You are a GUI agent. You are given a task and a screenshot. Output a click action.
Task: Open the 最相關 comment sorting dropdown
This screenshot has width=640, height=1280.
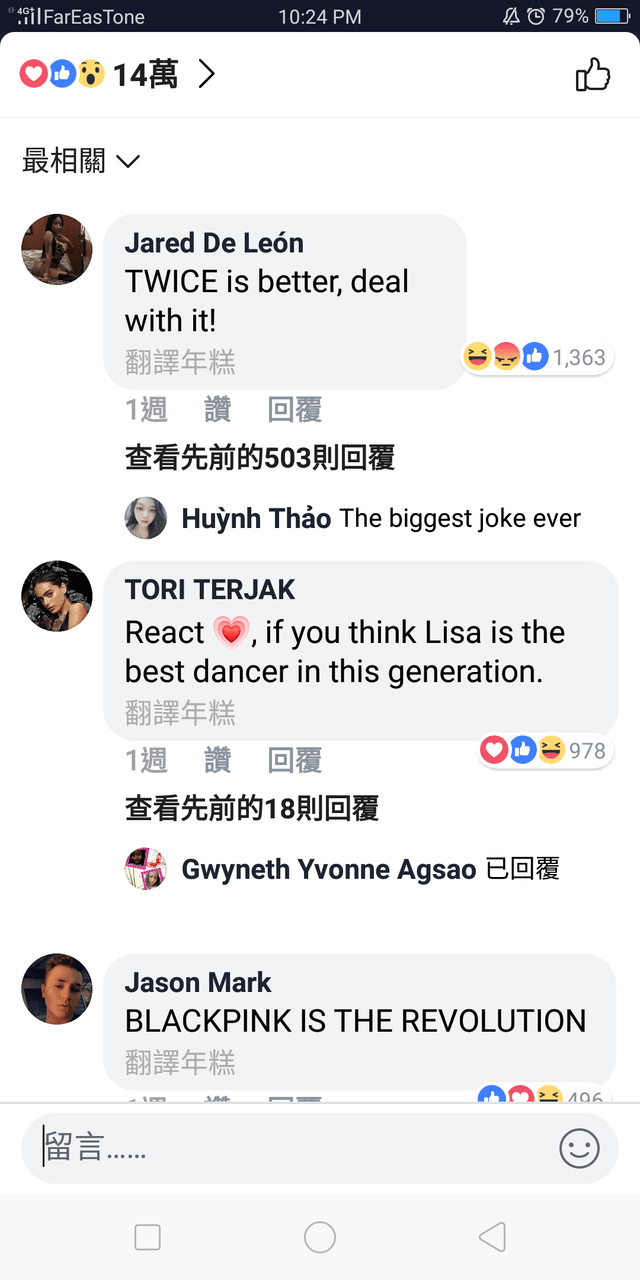pyautogui.click(x=81, y=161)
